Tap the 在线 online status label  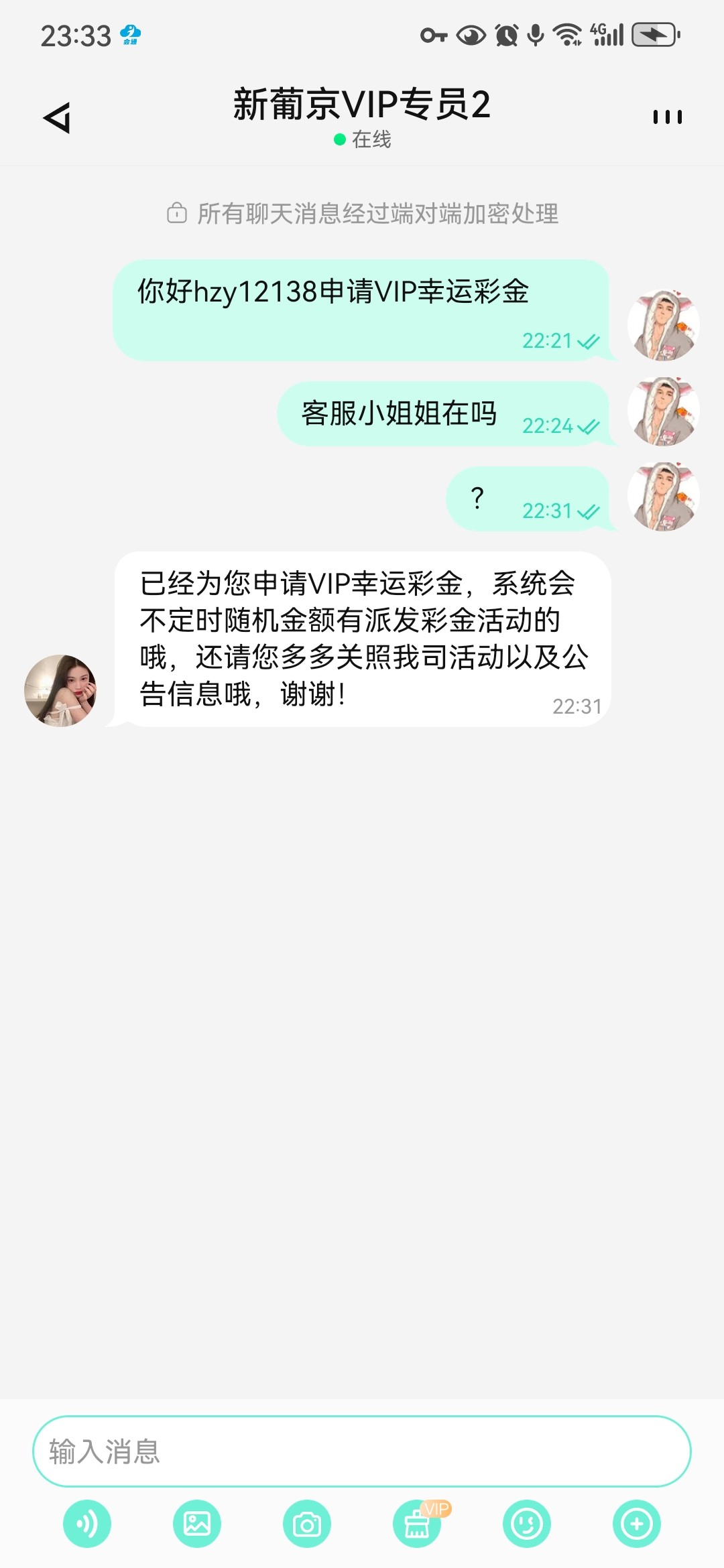(x=372, y=140)
